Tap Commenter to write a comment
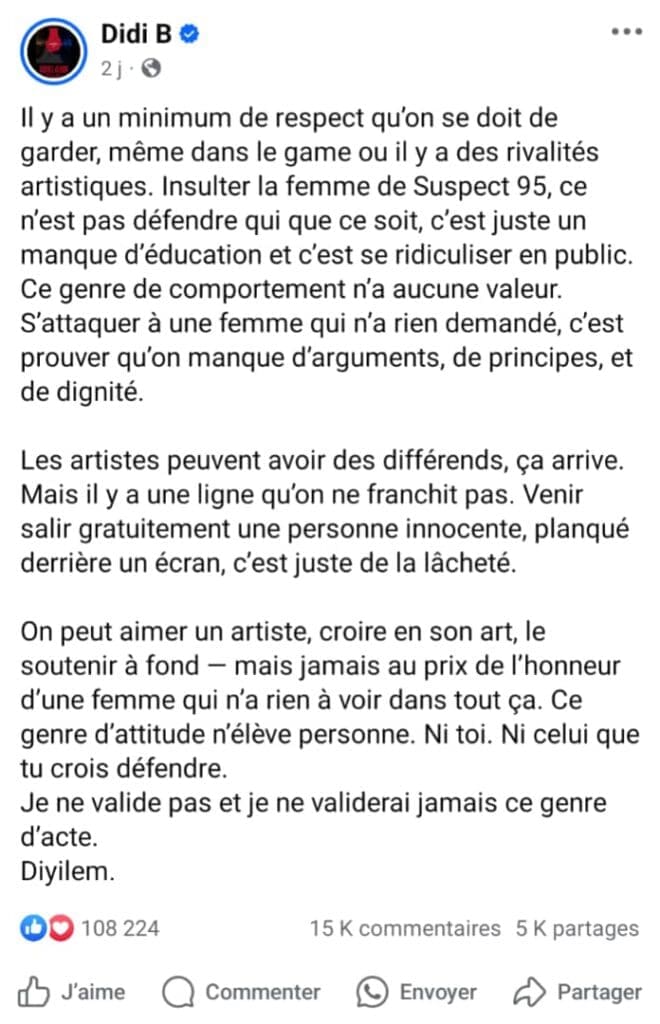660x1024 pixels. tap(241, 992)
